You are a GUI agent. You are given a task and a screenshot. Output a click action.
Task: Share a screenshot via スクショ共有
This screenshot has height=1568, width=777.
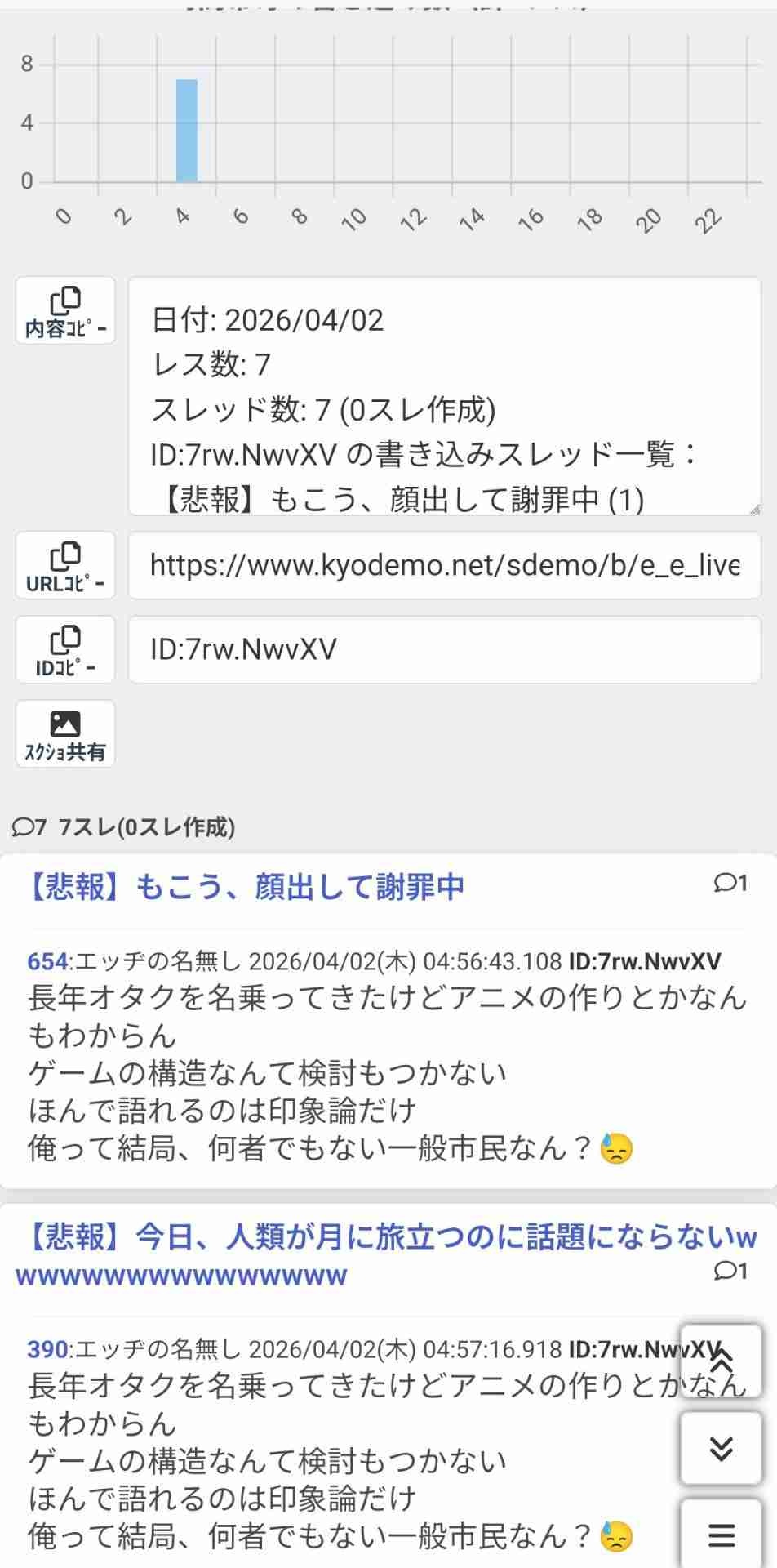click(x=65, y=734)
